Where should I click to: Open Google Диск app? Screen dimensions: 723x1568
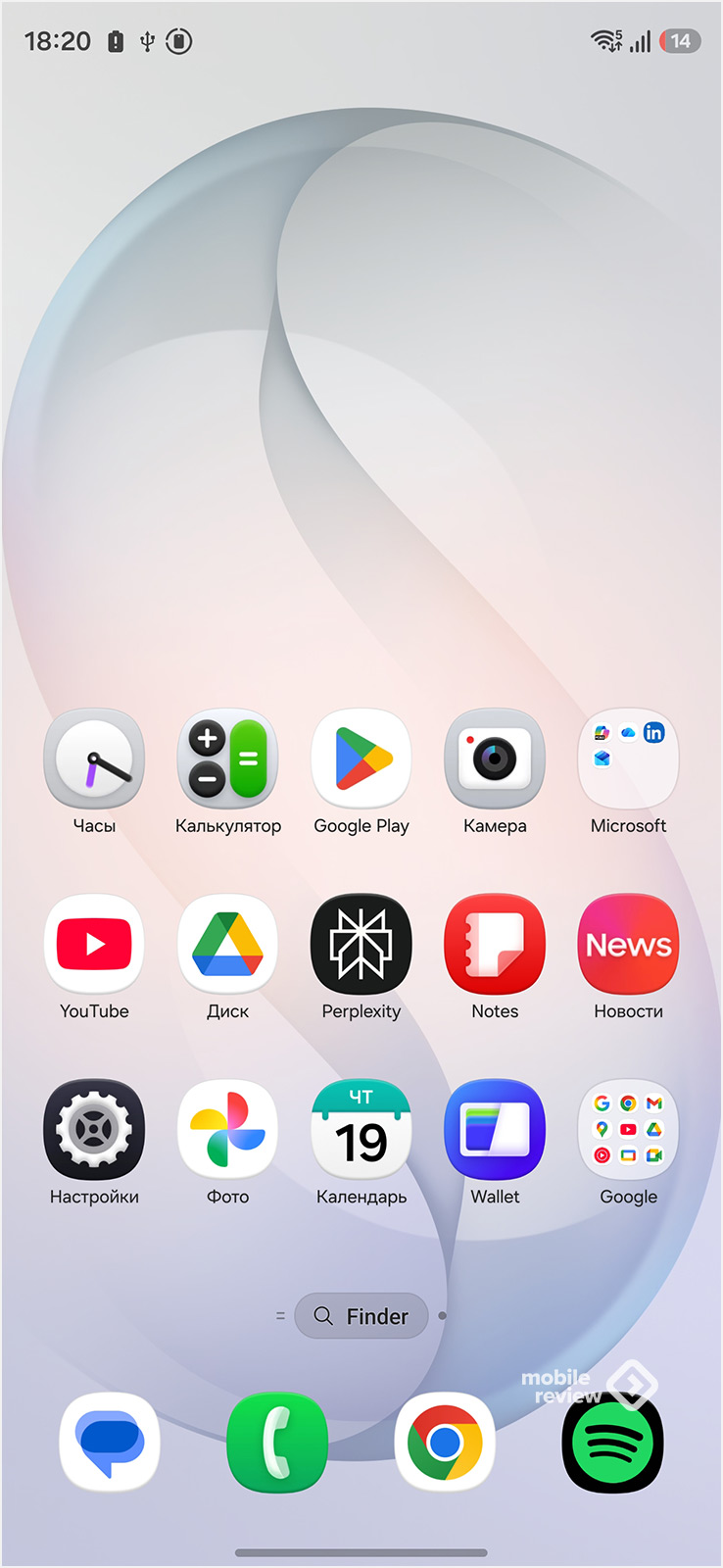pyautogui.click(x=227, y=945)
